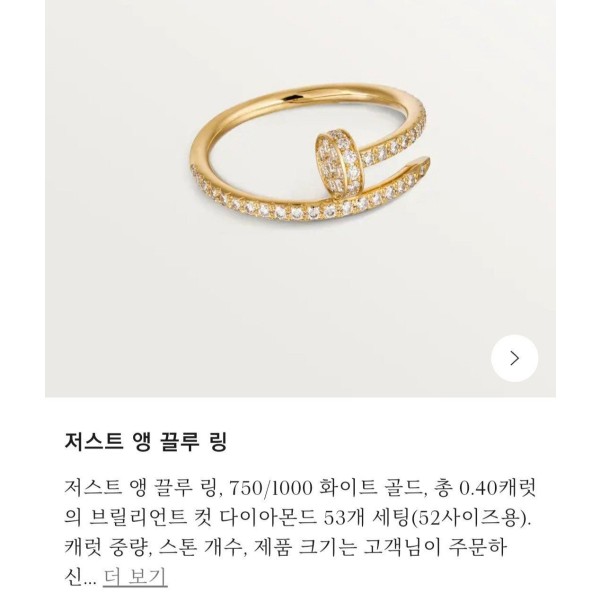Expand description with 더 보기 link
This screenshot has width=600, height=600.
[x=134, y=577]
